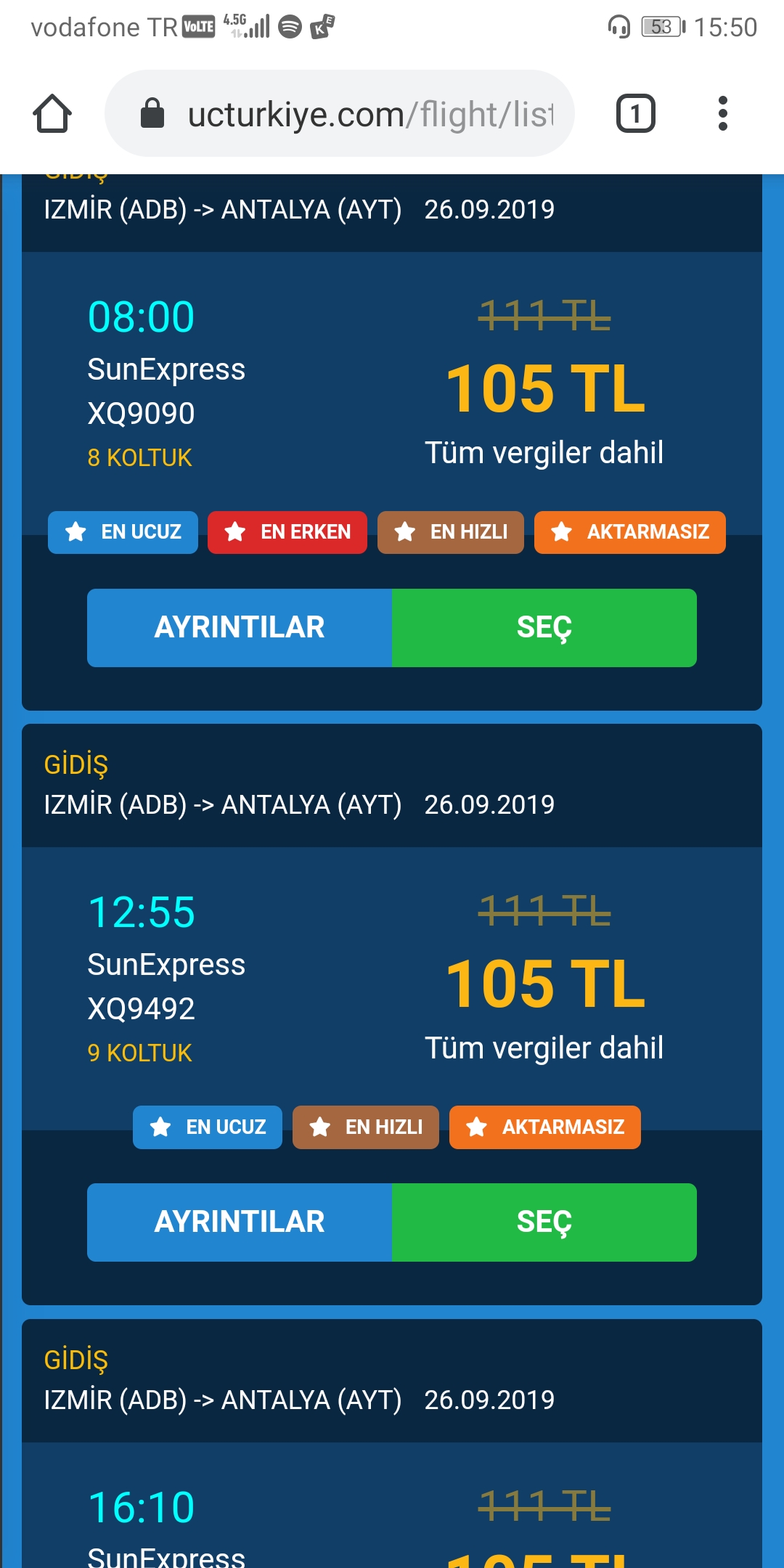Open the browser overflow menu
This screenshot has width=784, height=1568.
tap(722, 114)
